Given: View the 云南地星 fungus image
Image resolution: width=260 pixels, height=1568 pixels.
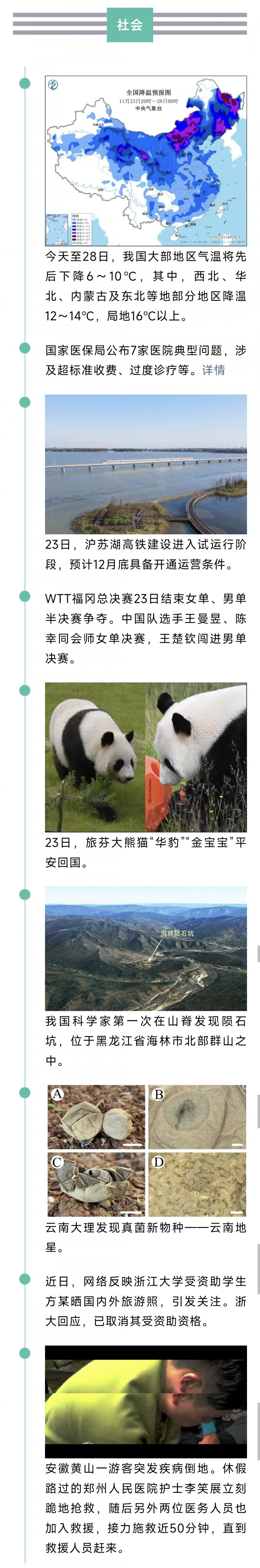Looking at the screenshot, I should click(x=146, y=1150).
